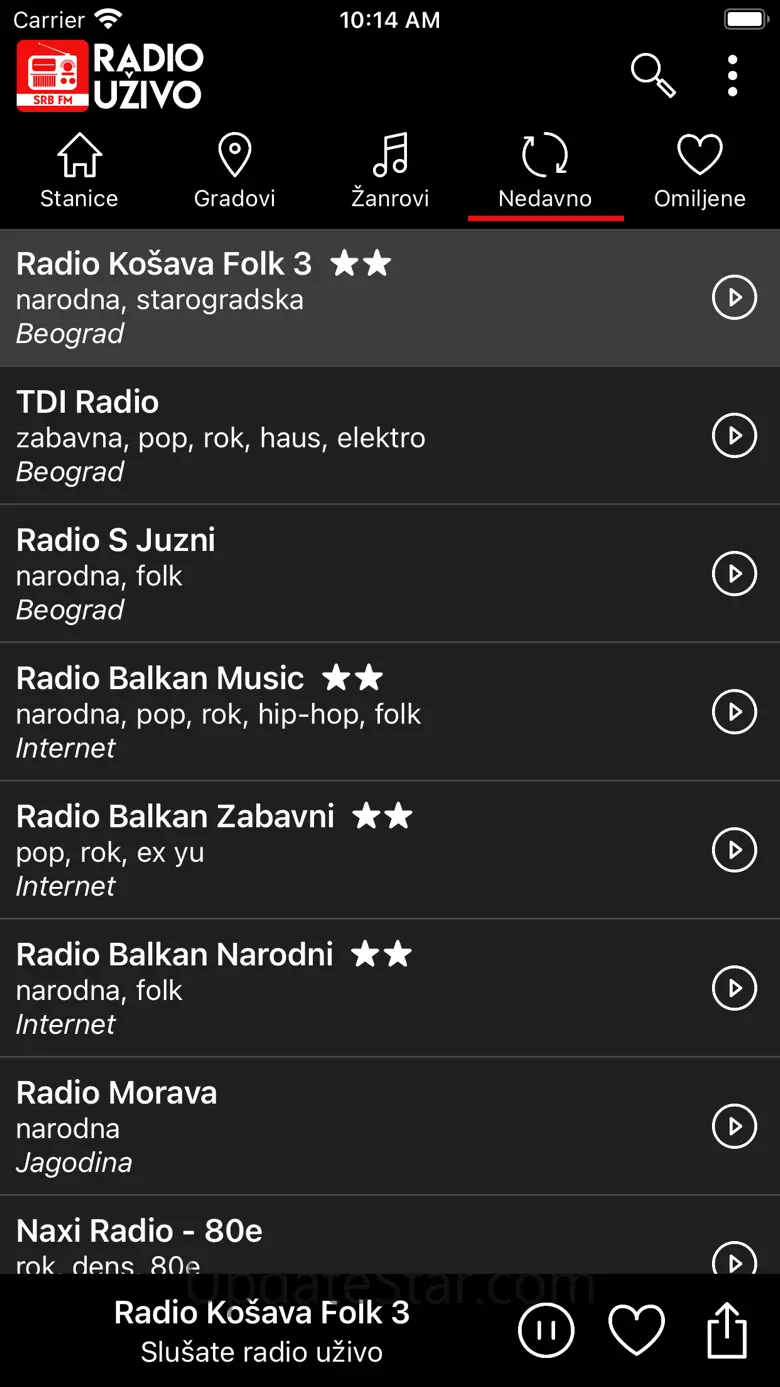
Task: Share the currently playing station
Action: coord(727,1331)
